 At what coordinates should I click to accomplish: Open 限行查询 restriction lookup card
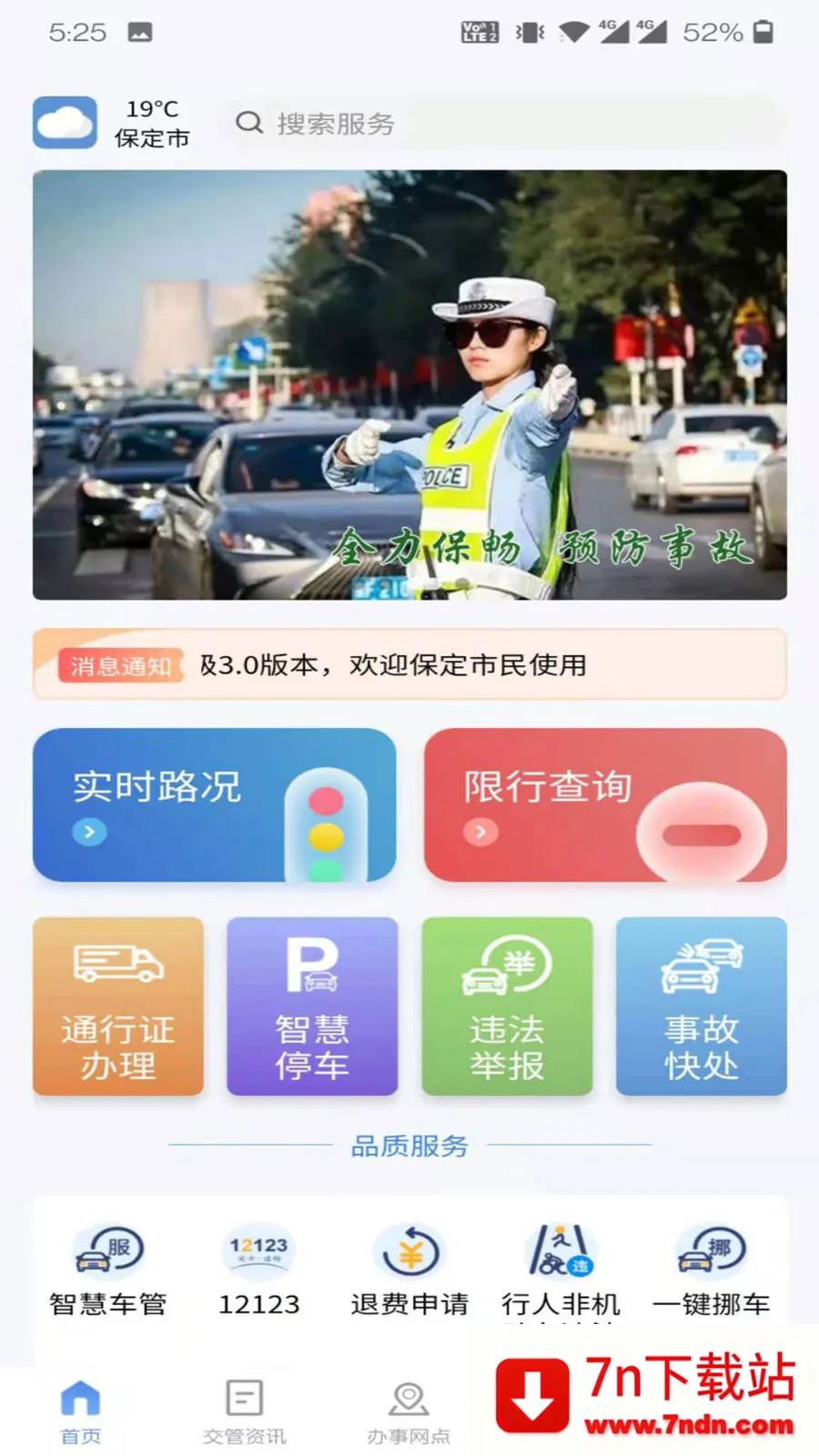tap(605, 805)
